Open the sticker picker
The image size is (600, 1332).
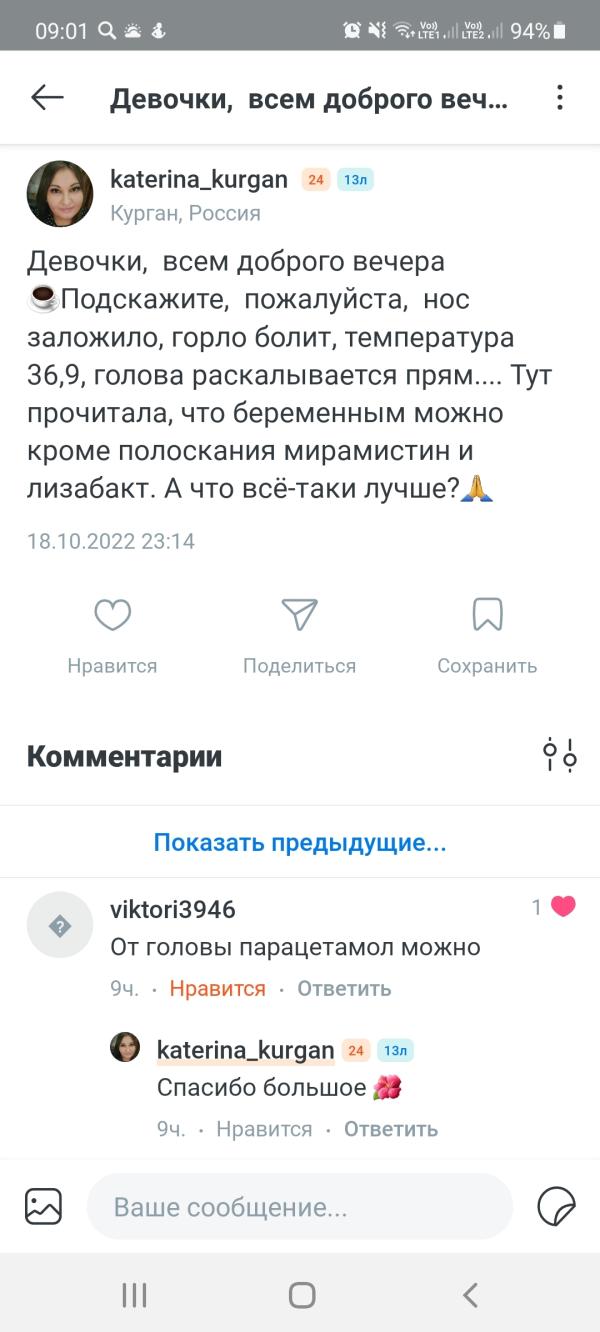point(556,1207)
